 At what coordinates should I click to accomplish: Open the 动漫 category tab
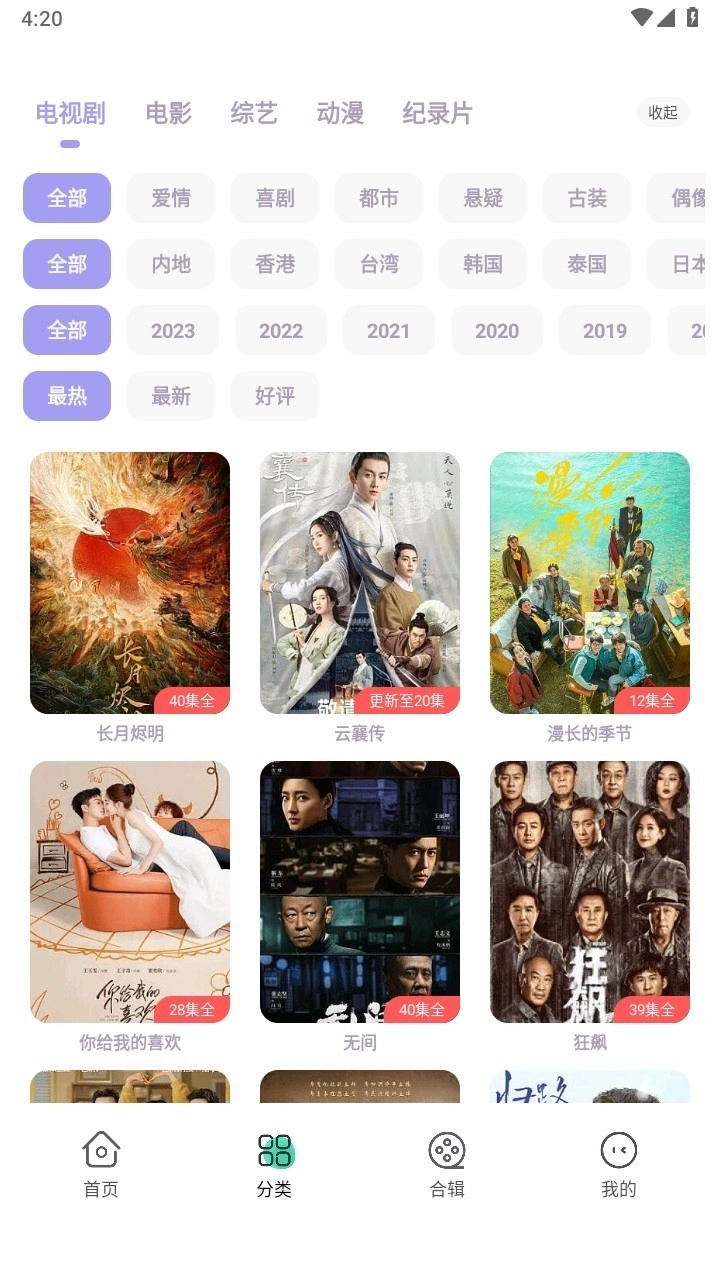coord(339,113)
